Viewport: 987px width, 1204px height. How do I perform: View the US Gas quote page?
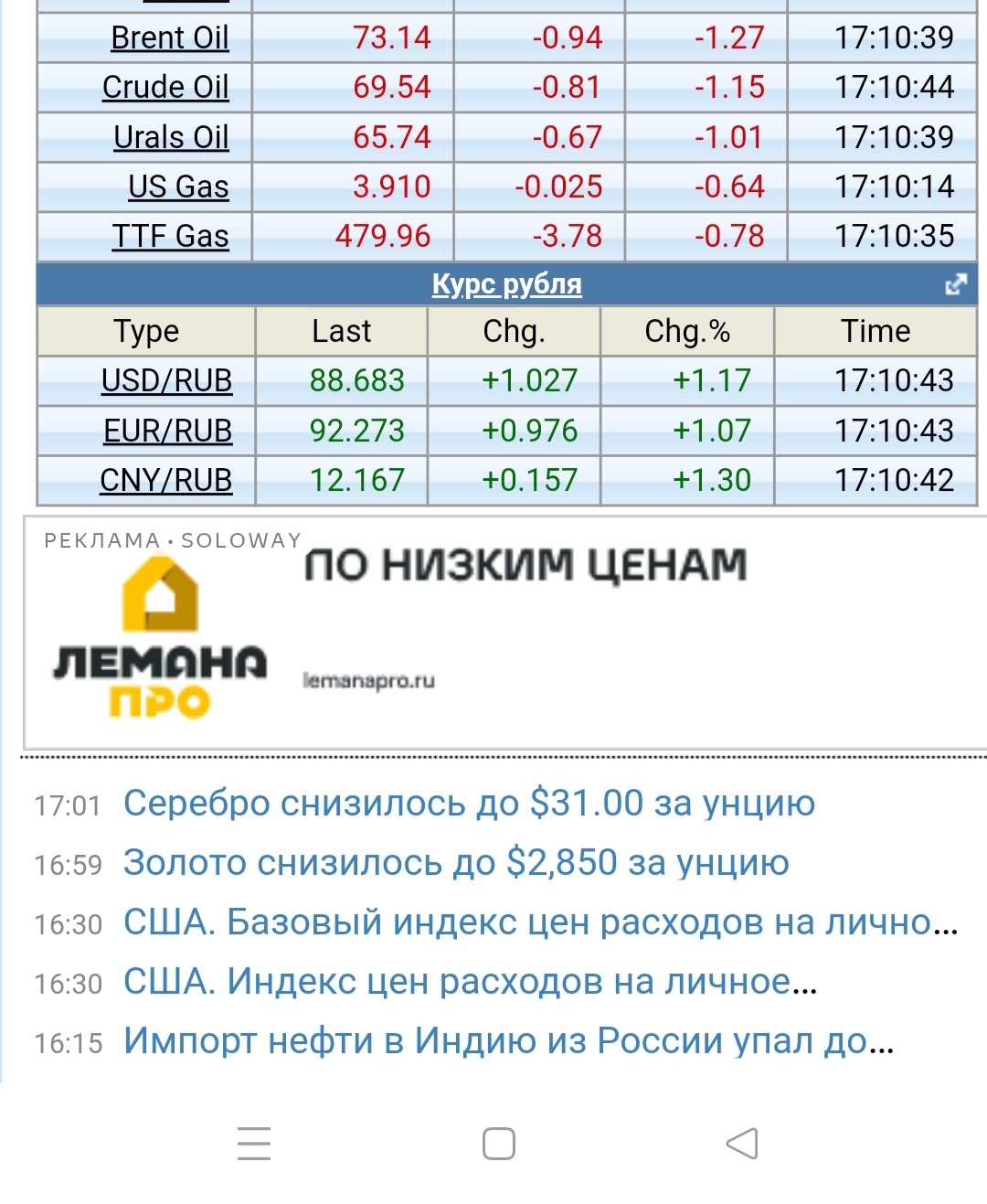coord(178,186)
